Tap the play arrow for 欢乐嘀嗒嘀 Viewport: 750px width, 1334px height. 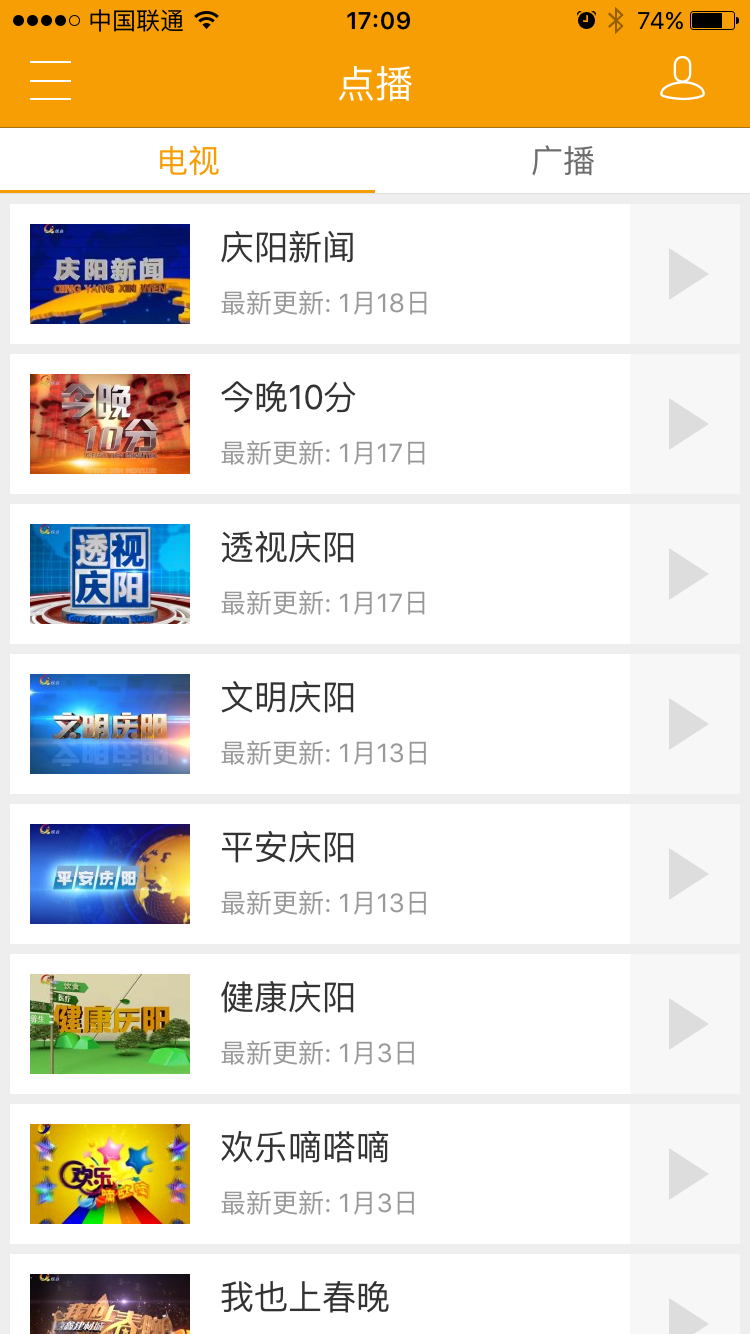point(687,1174)
